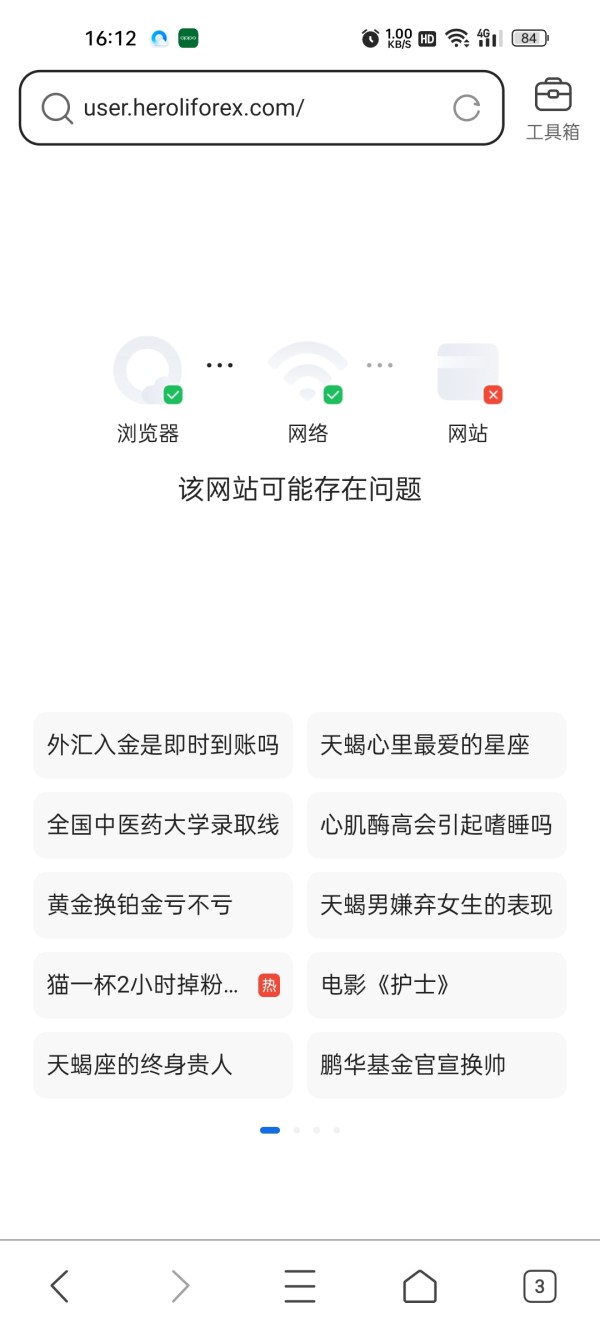The image size is (600, 1333).
Task: Open the 工具箱 toolbox
Action: [553, 108]
